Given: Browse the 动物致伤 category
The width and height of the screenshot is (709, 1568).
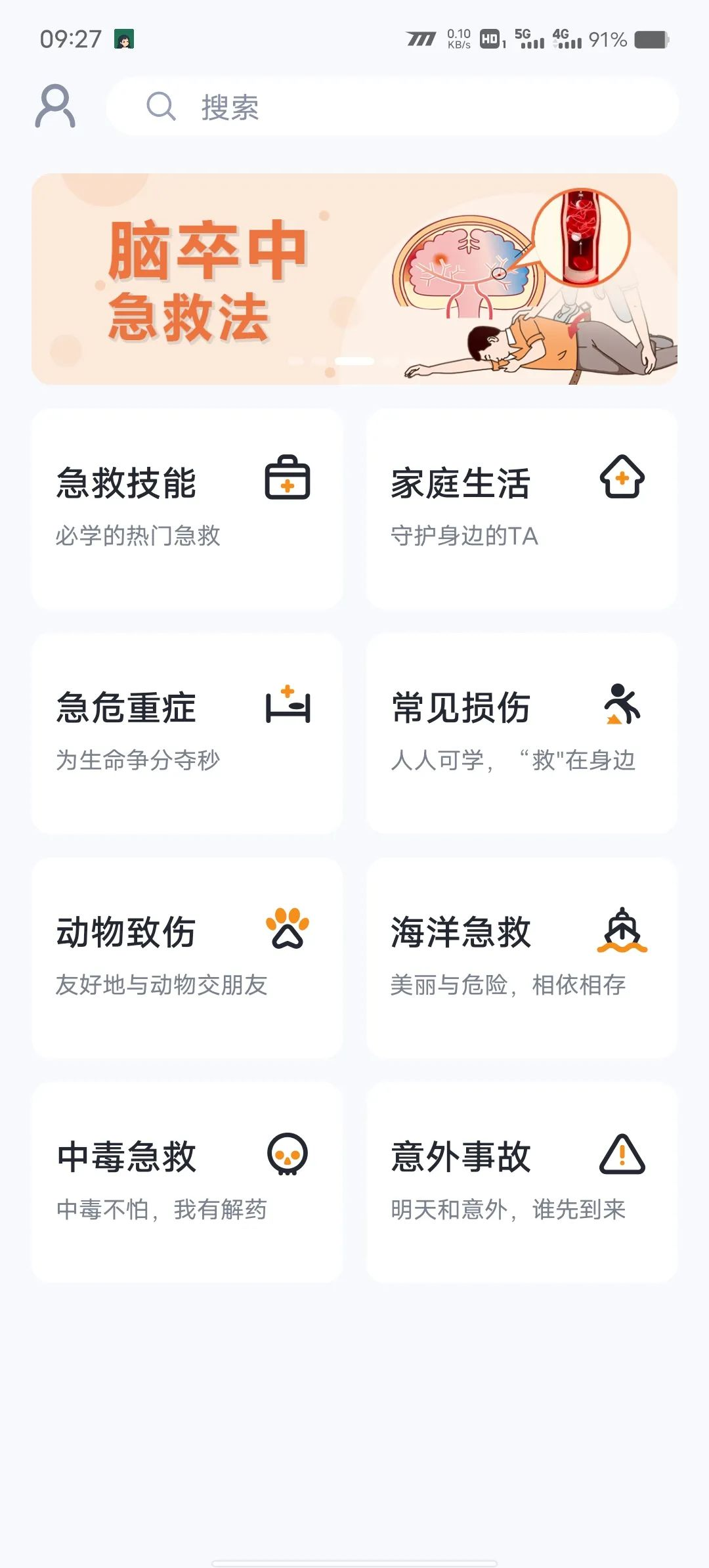Looking at the screenshot, I should pyautogui.click(x=187, y=958).
